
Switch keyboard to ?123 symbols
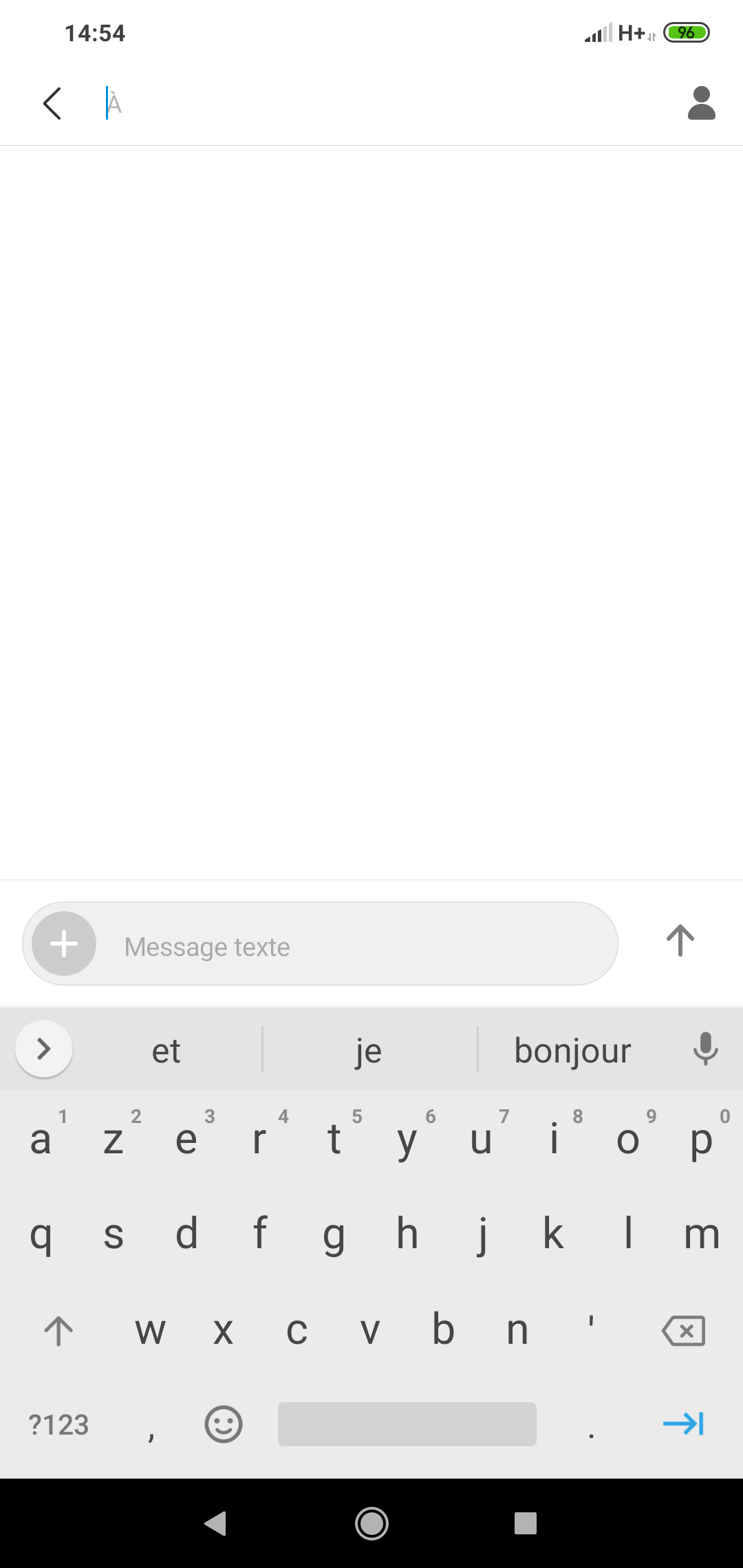(x=58, y=1424)
